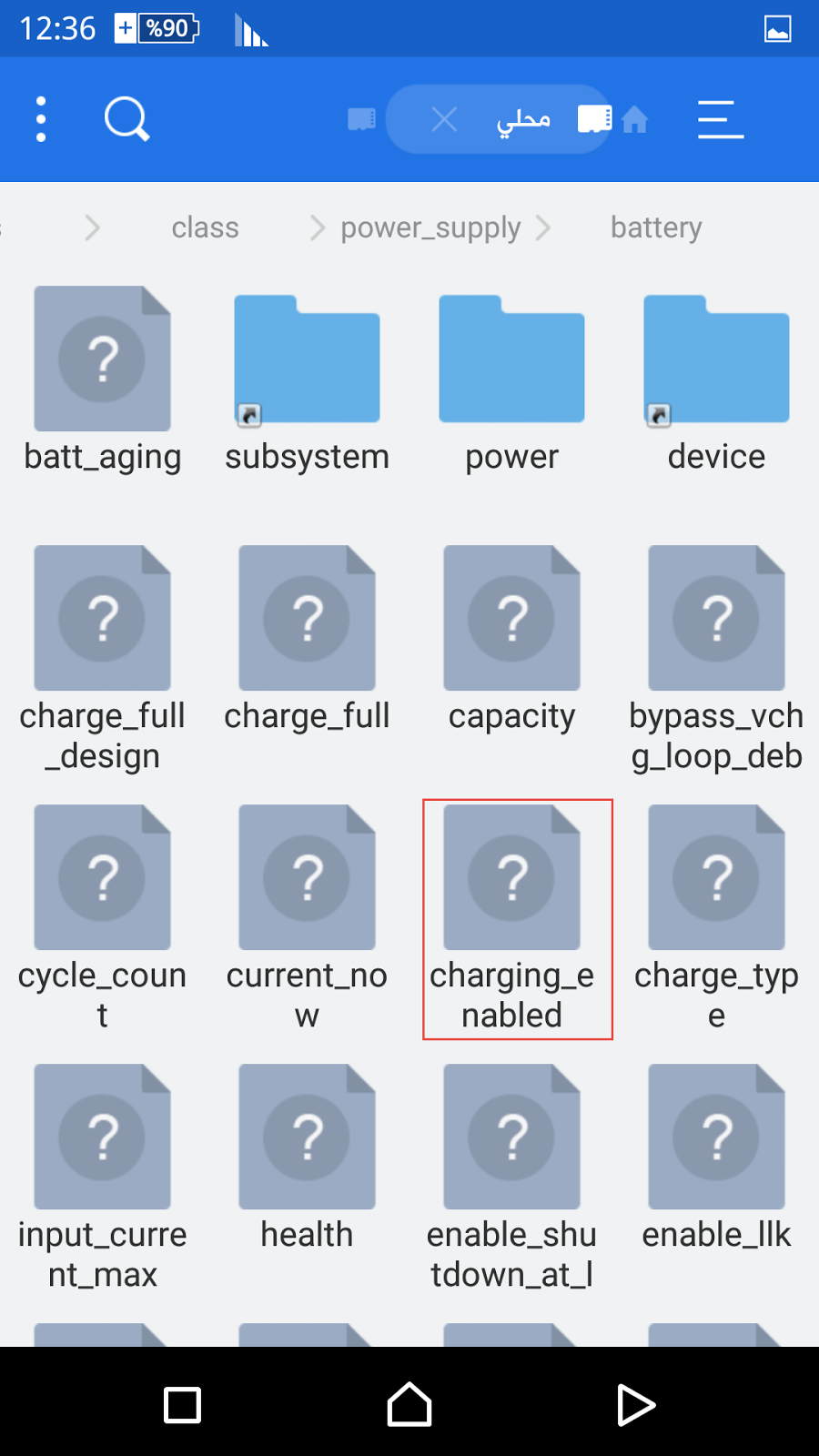Go to the home window icon

point(635,119)
